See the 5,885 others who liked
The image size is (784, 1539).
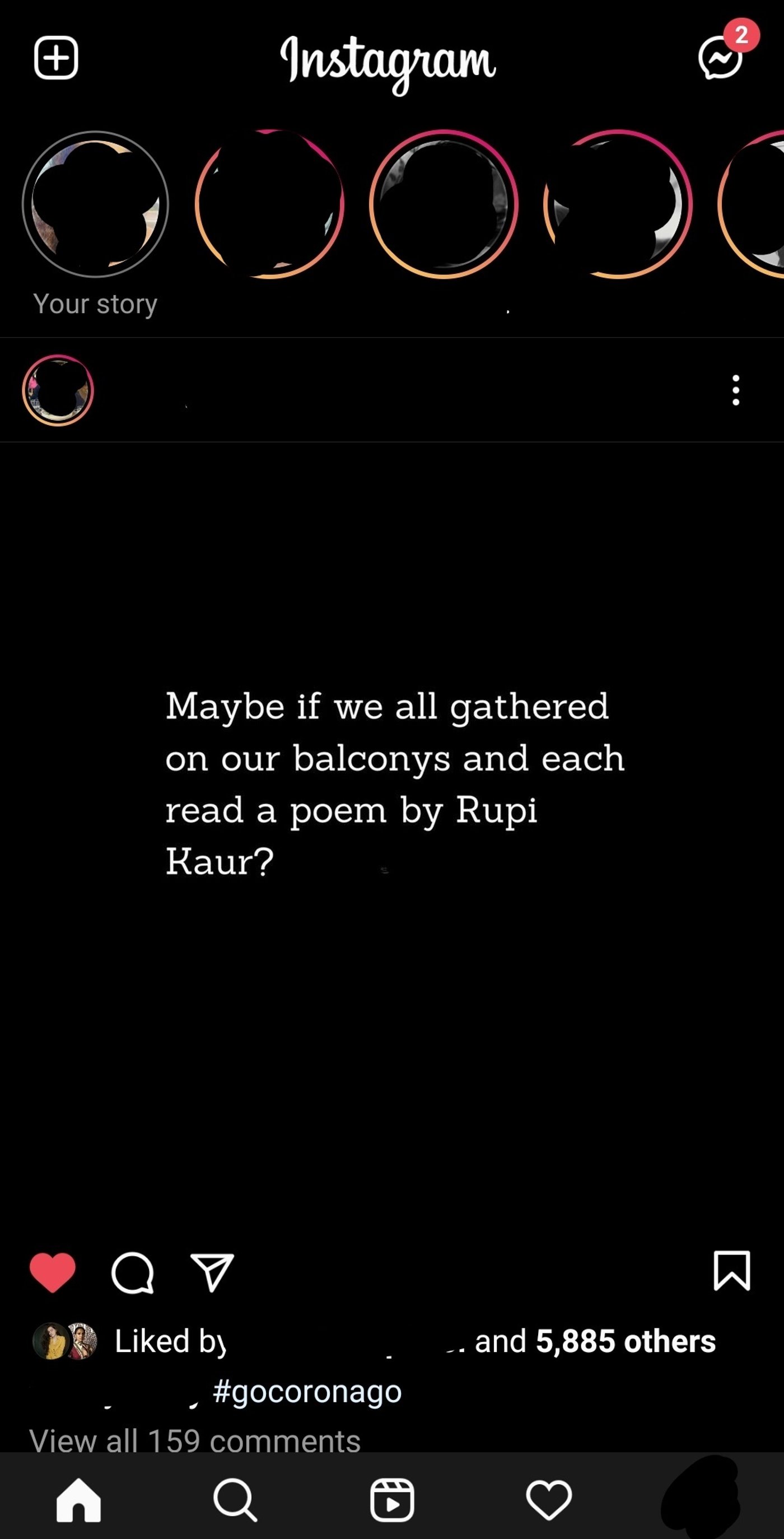point(625,1341)
